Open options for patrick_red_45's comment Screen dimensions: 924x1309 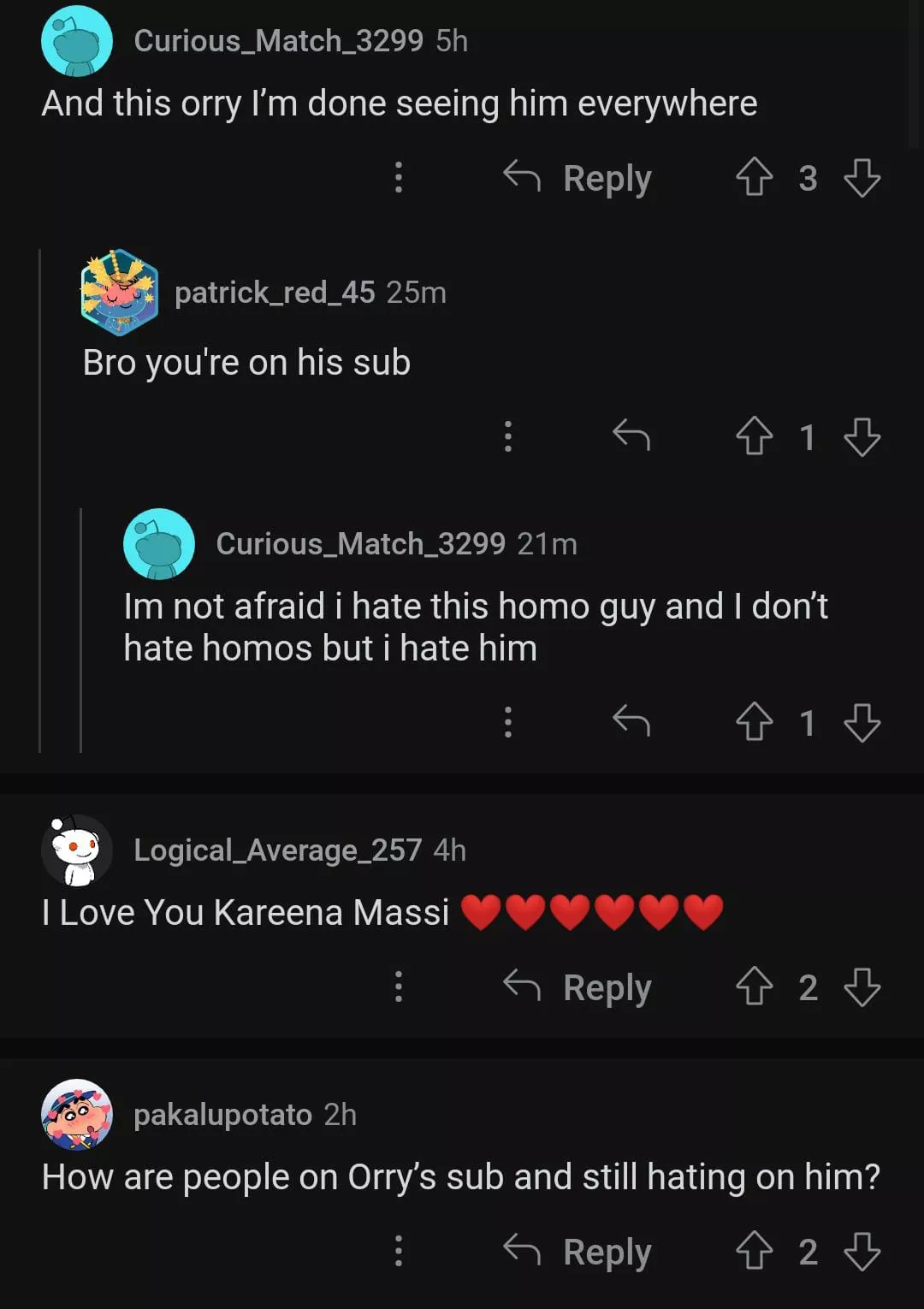coord(508,436)
